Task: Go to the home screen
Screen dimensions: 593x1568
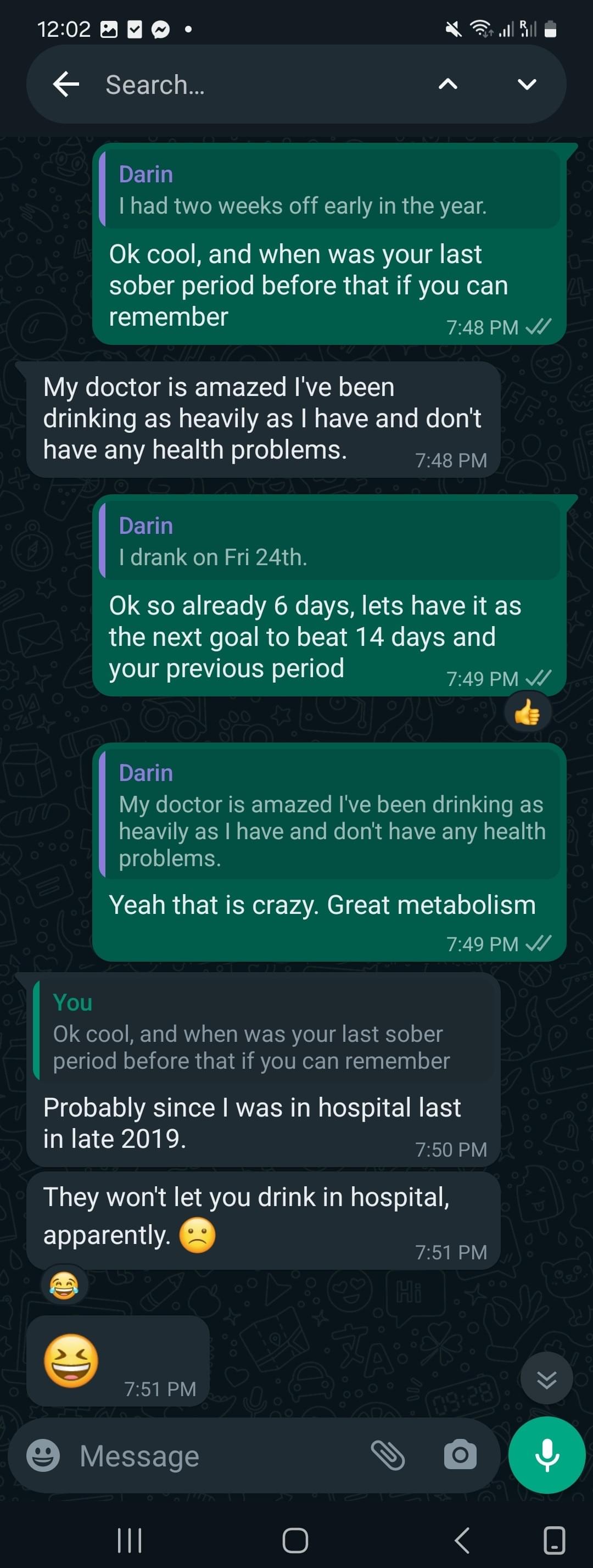Action: [295, 1541]
